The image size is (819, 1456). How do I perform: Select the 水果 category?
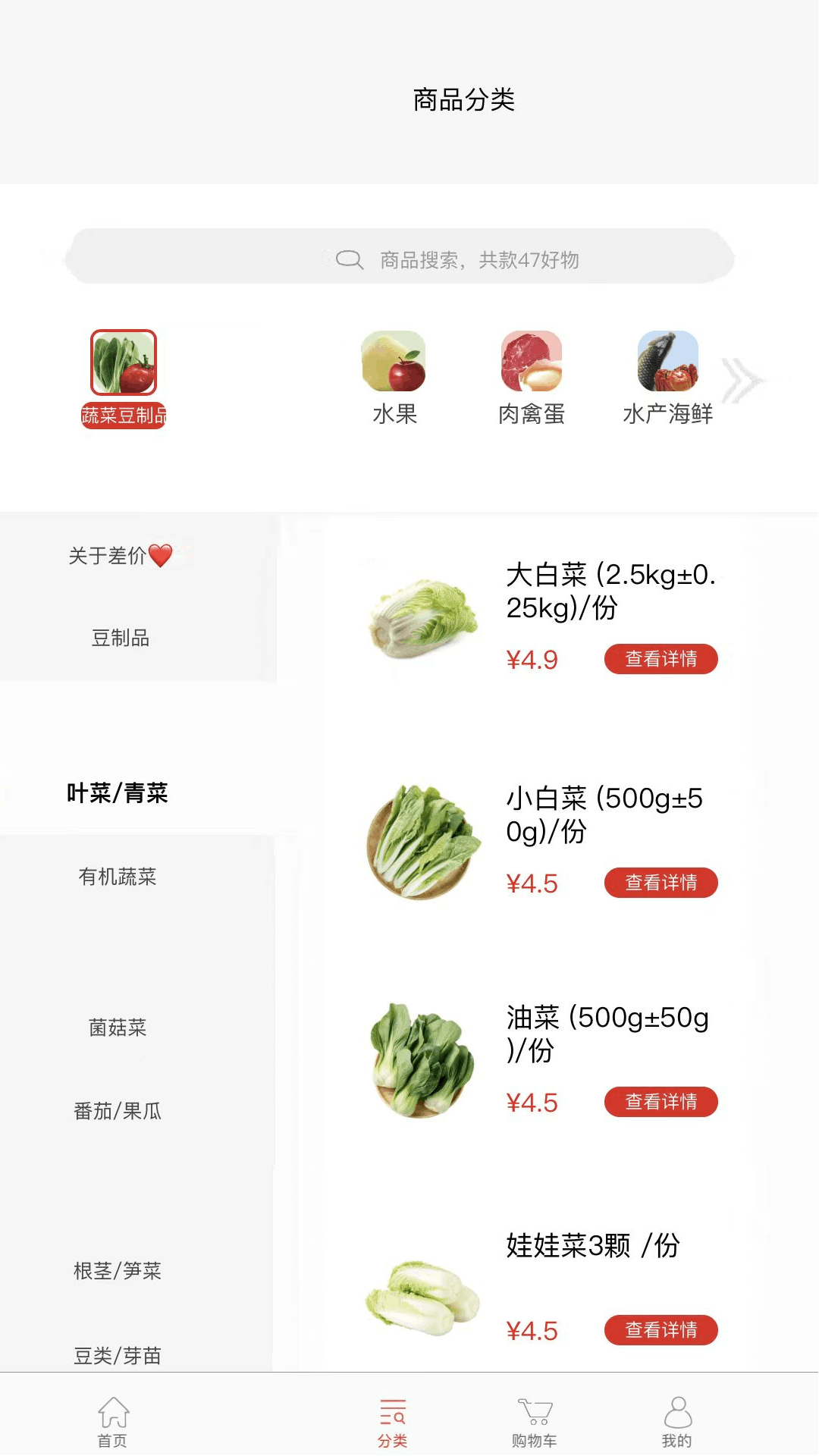tap(394, 378)
